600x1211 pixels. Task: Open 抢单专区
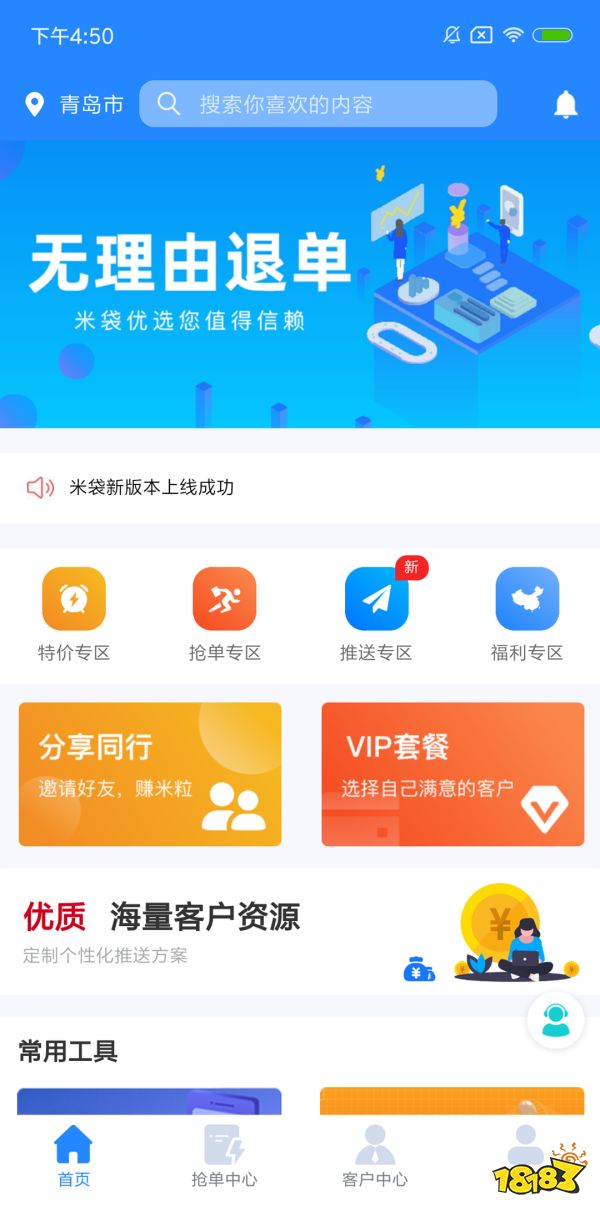[225, 614]
